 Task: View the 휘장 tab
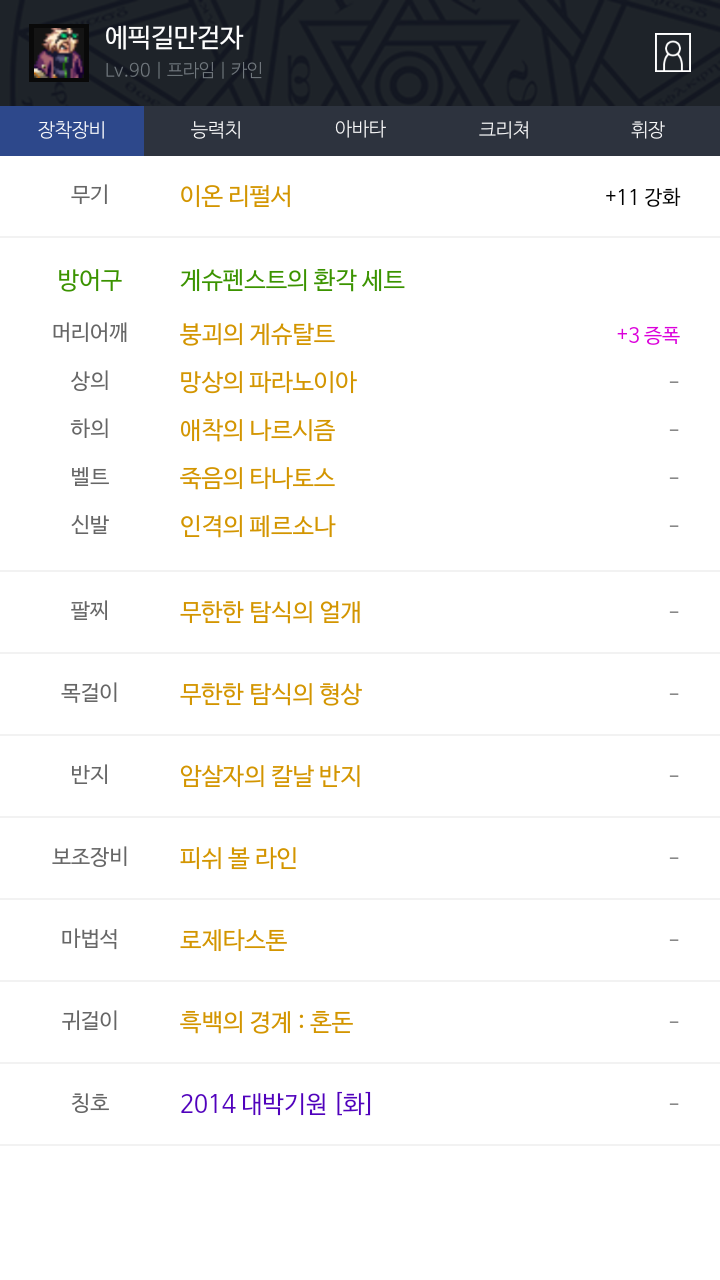647,130
